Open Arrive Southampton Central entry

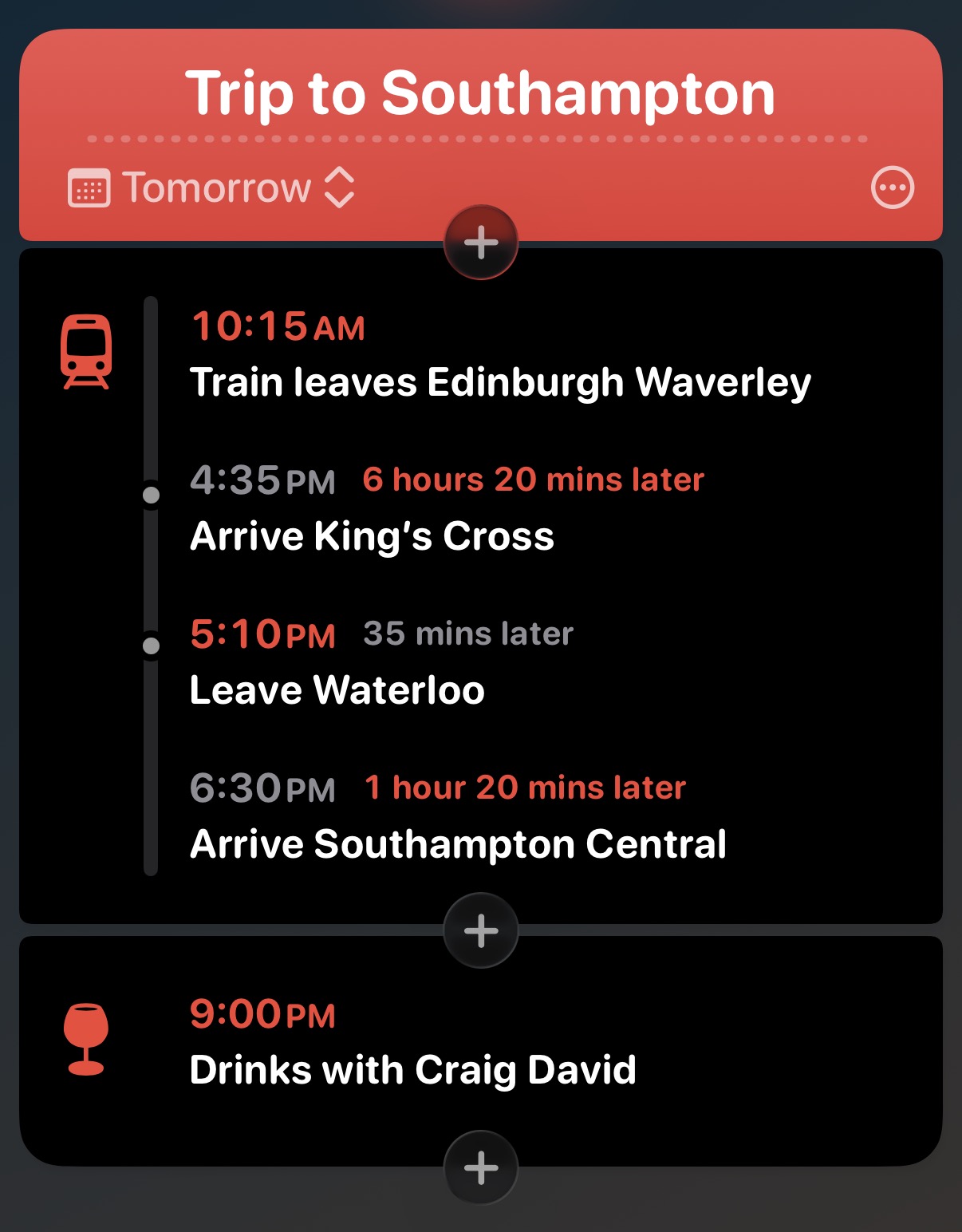(x=458, y=844)
